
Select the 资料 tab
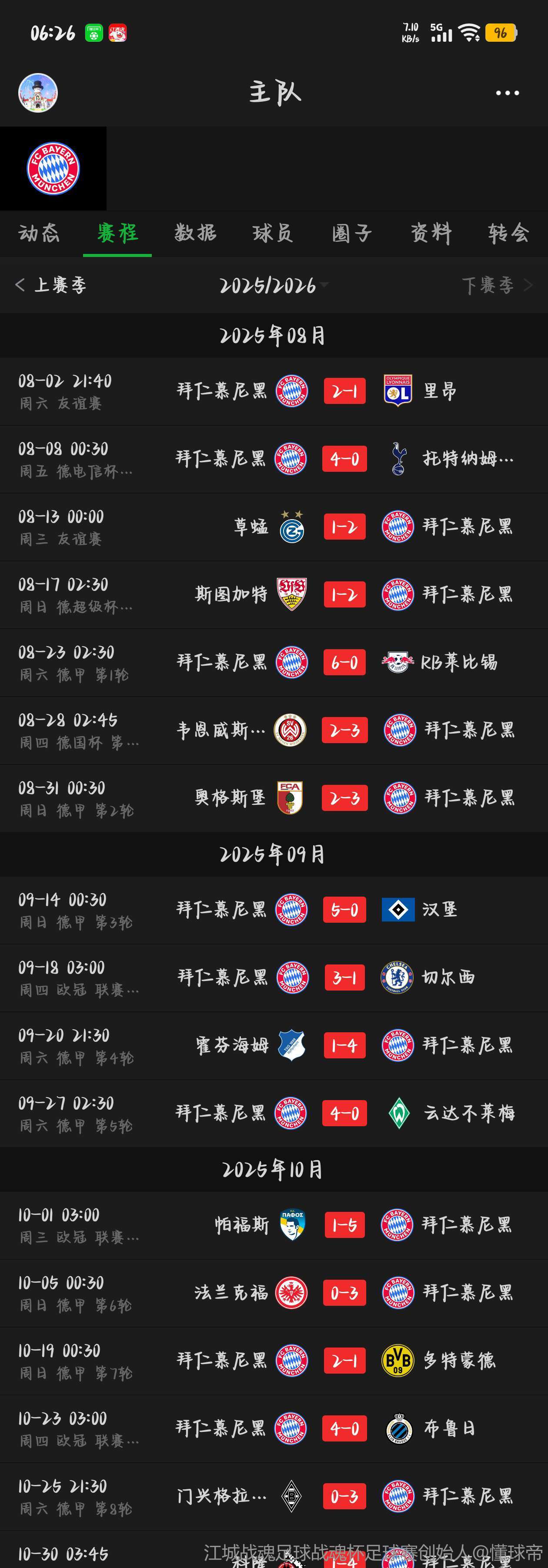[x=431, y=233]
